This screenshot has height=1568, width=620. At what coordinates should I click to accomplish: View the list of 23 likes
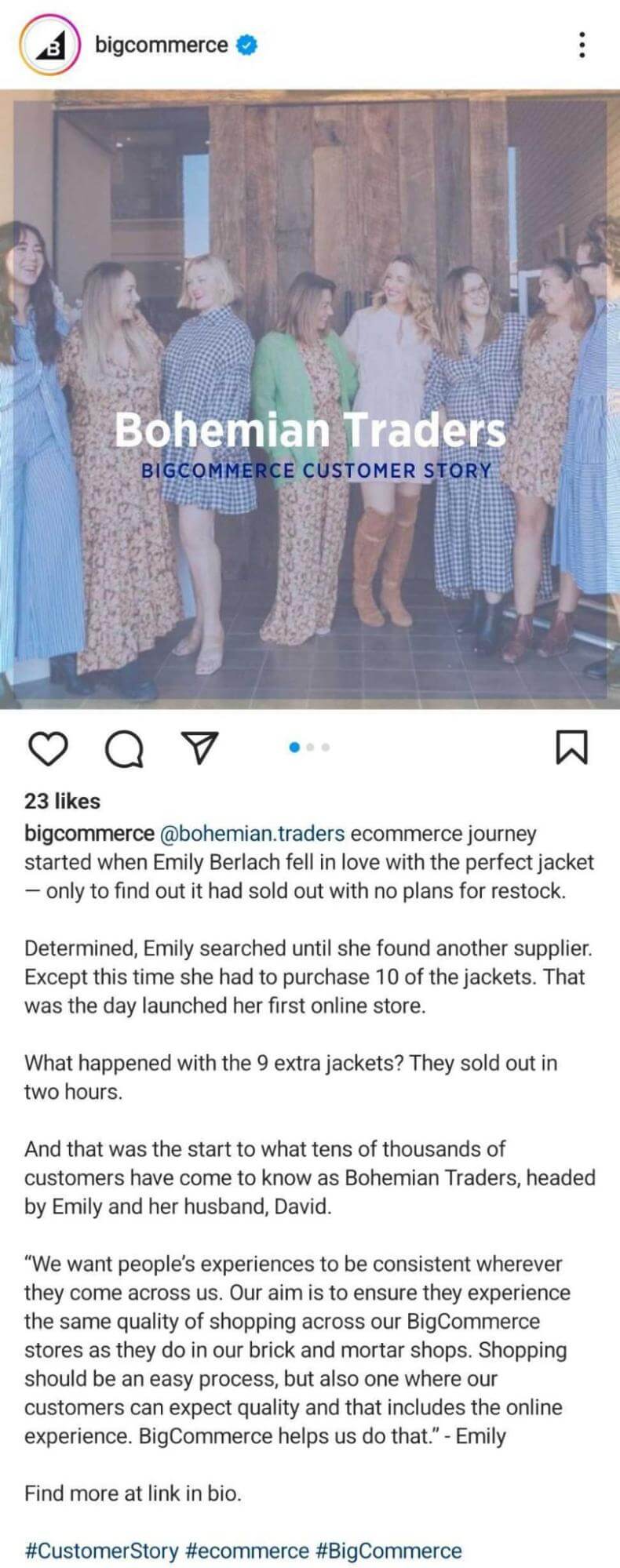(63, 801)
